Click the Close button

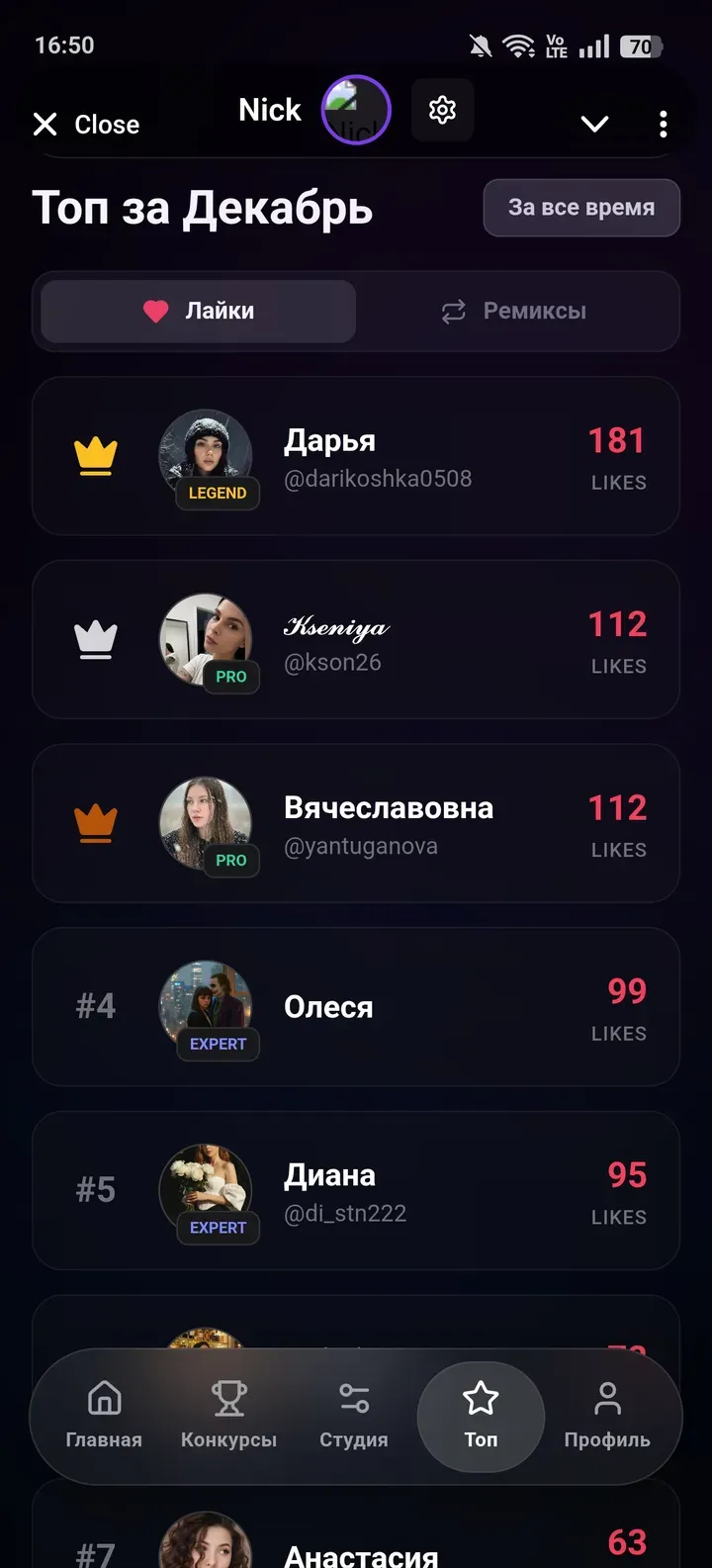[87, 124]
